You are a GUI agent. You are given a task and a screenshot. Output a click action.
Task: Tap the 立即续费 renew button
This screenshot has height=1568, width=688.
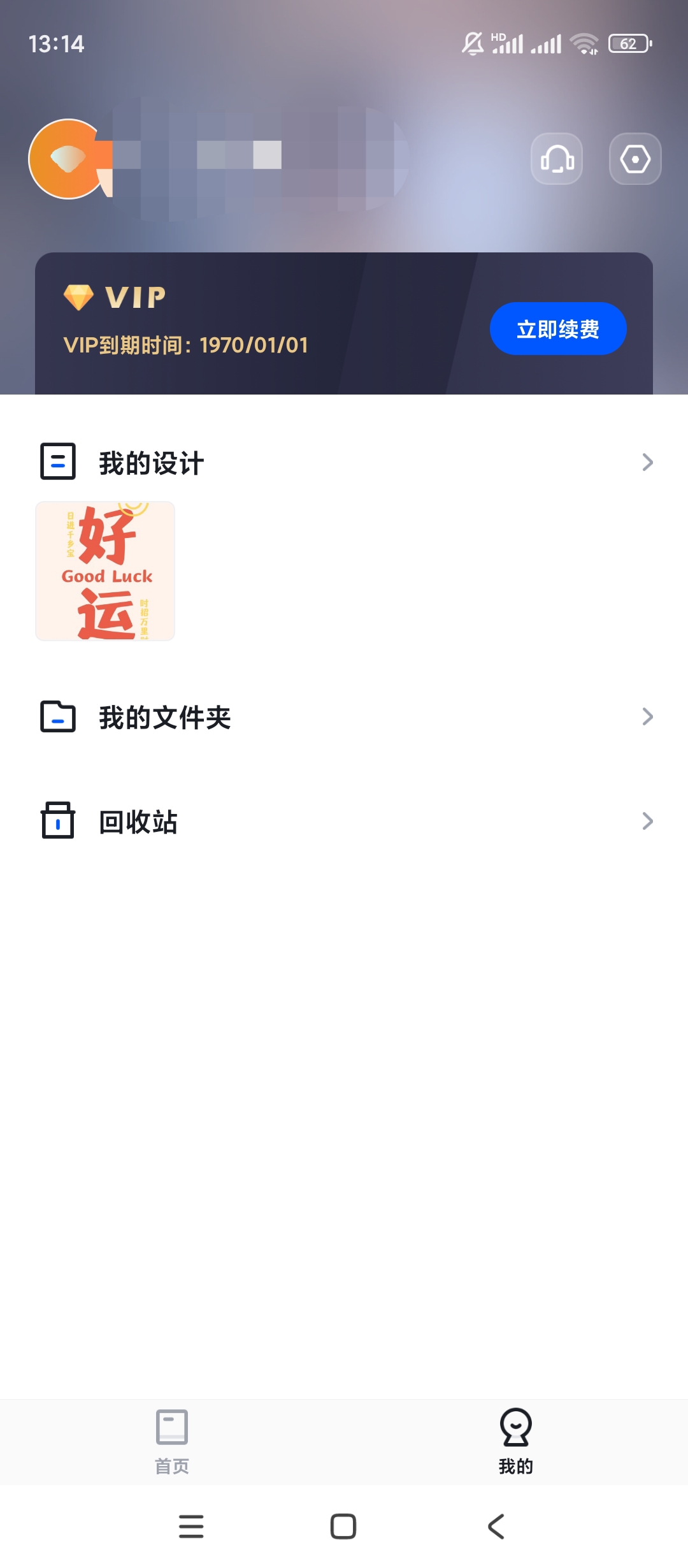[558, 329]
